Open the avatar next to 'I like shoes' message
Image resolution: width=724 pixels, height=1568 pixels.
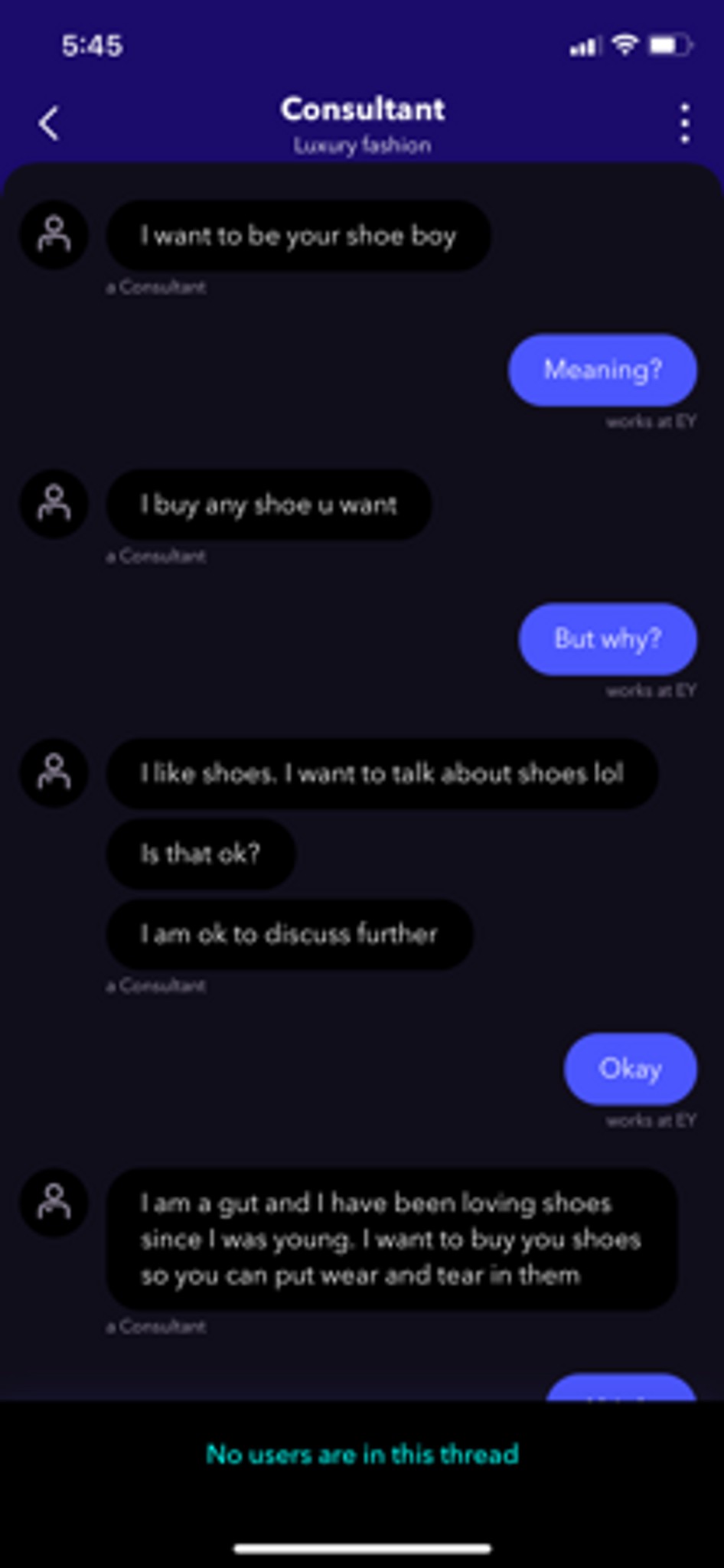point(54,773)
